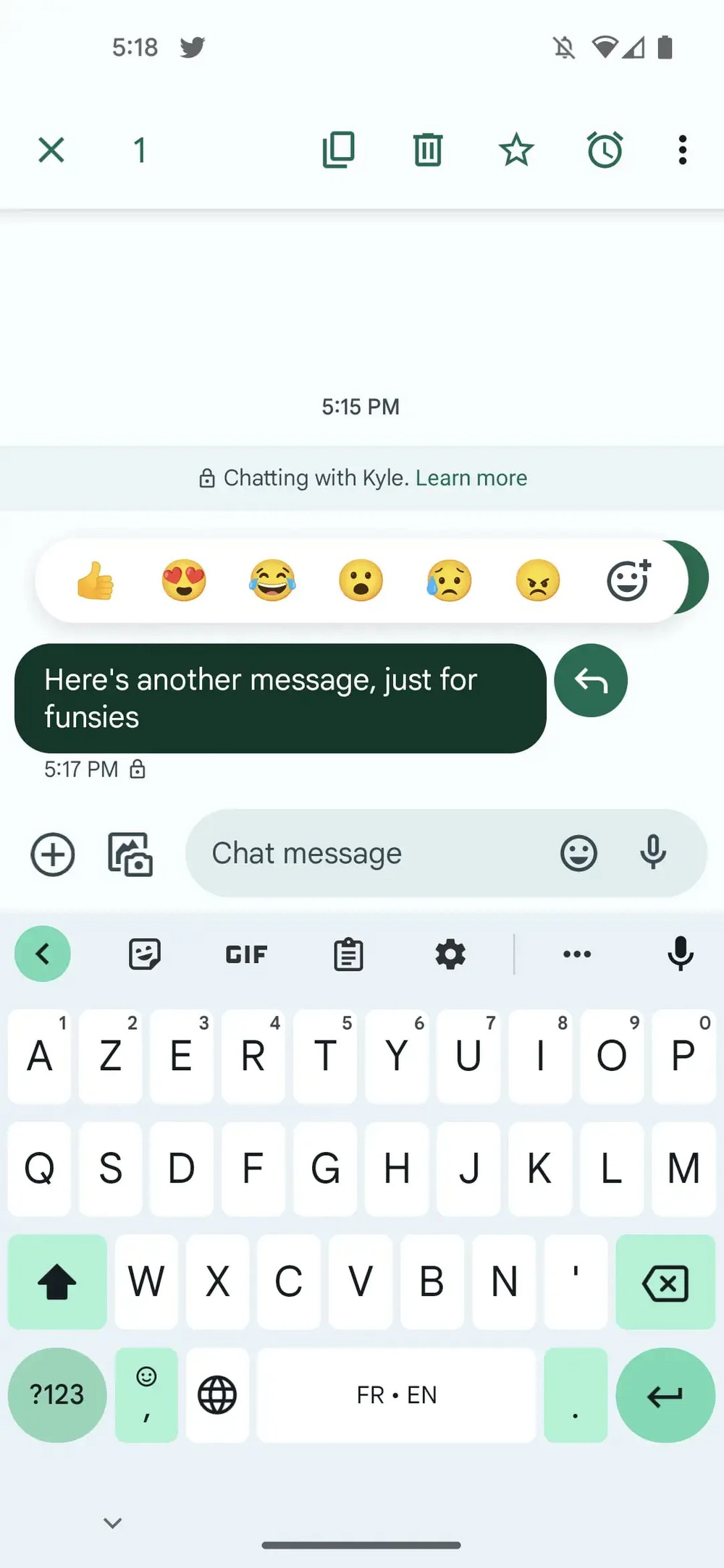The image size is (724, 1568).
Task: React with the heart eyes emoji
Action: tap(184, 581)
